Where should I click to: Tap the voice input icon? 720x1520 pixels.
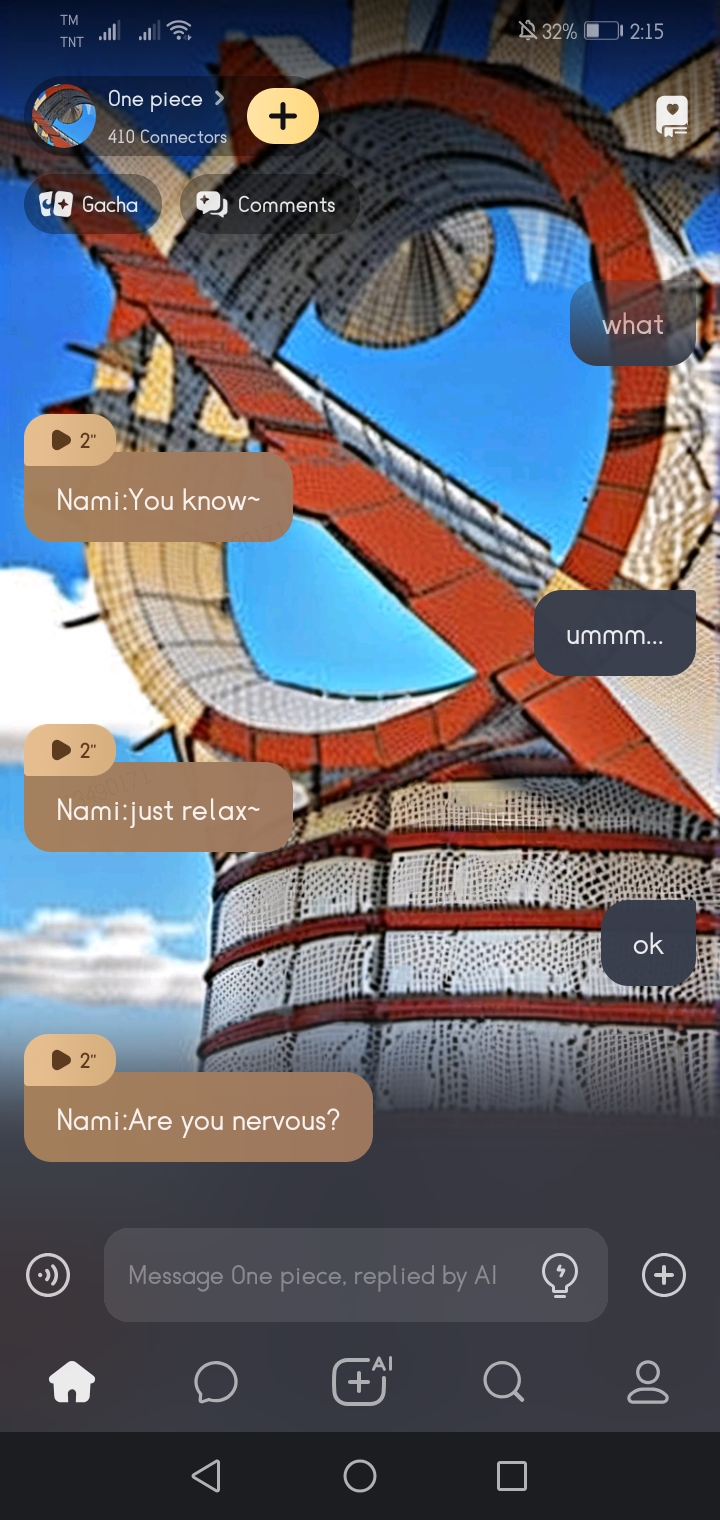[48, 1275]
